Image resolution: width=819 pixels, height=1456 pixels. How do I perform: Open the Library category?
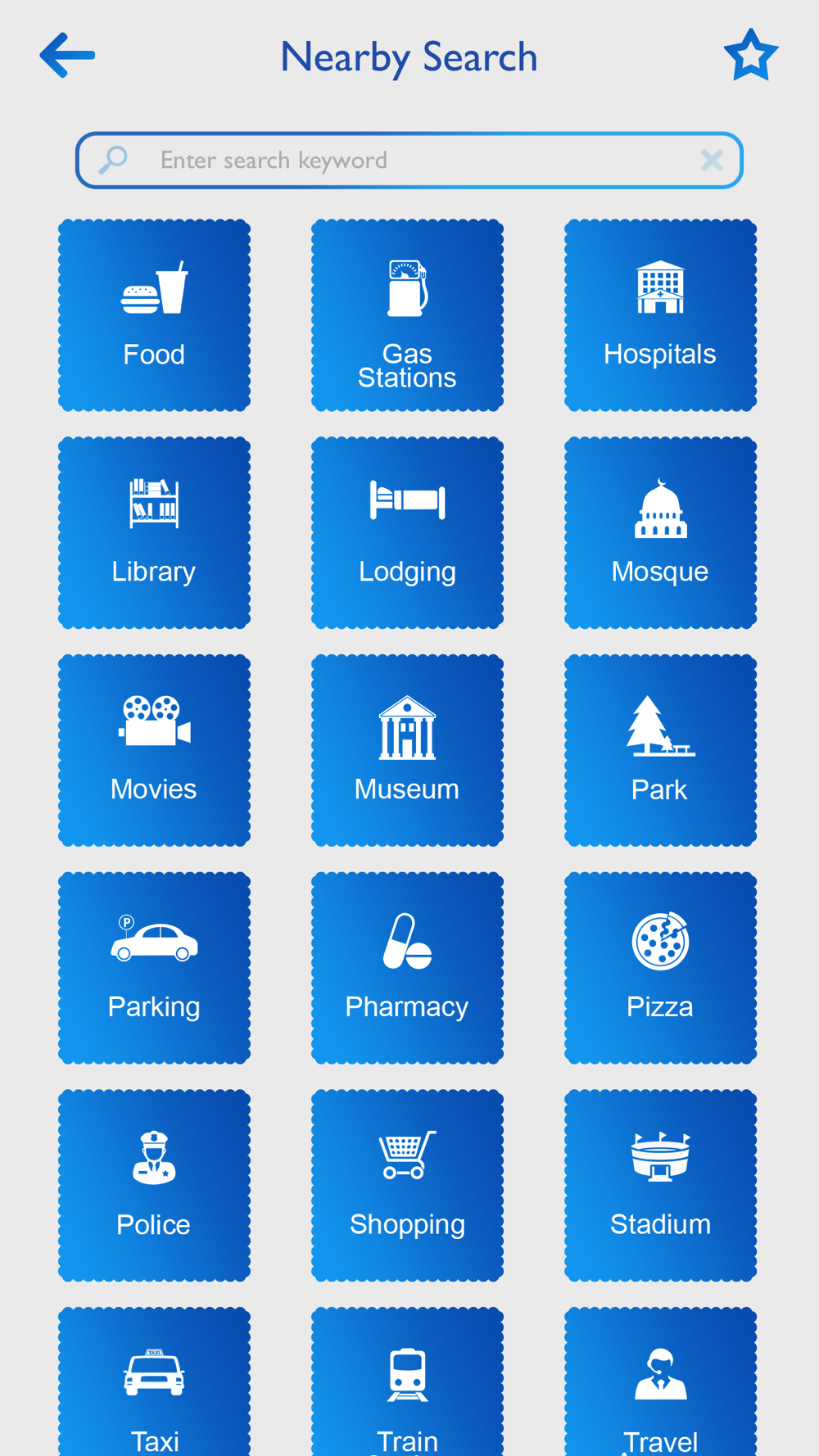(154, 533)
